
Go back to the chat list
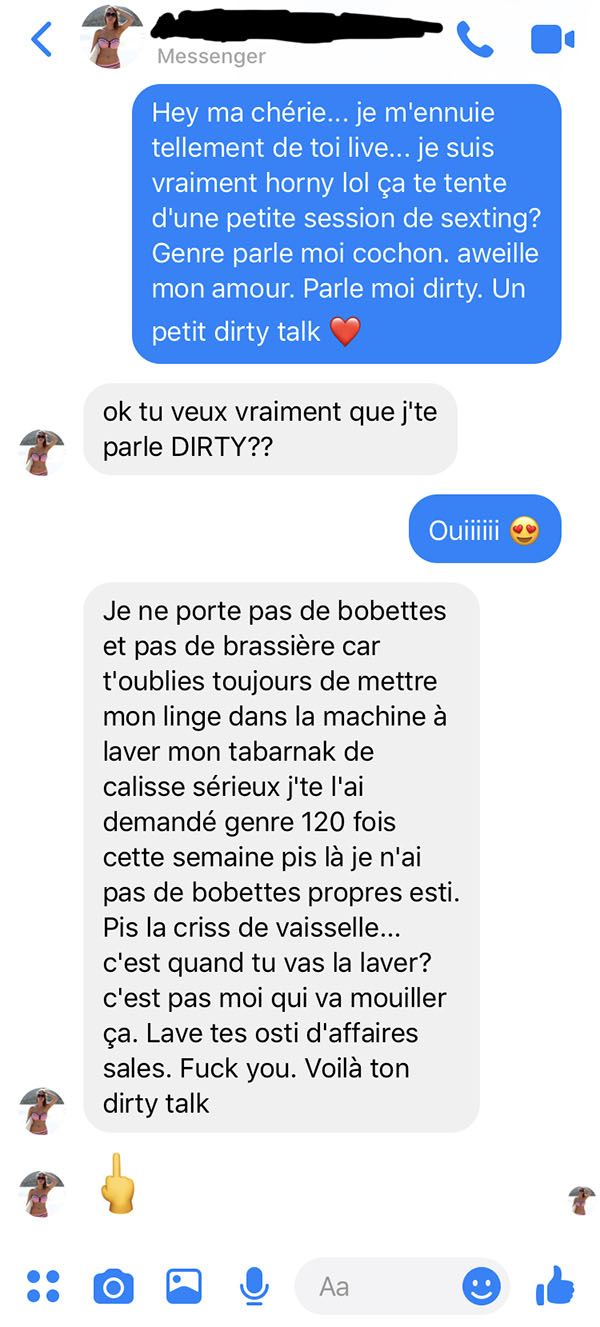(x=41, y=40)
